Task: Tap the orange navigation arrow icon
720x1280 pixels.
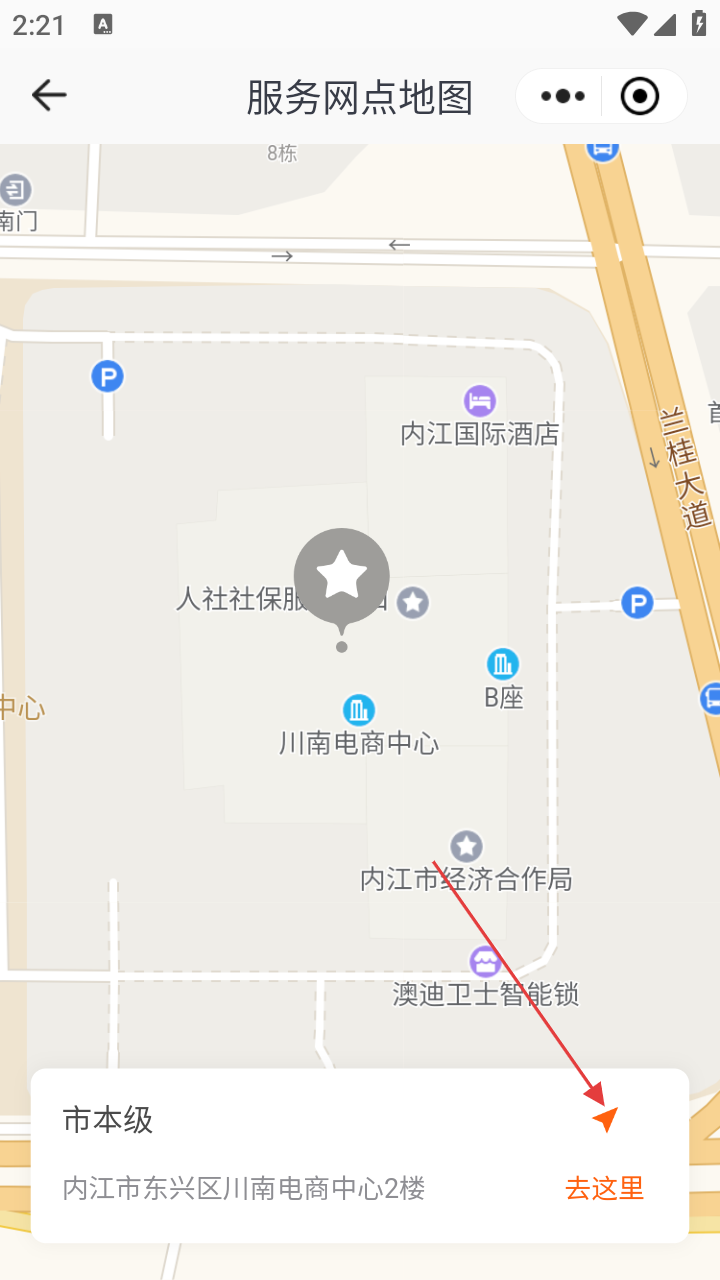Action: pos(605,1119)
